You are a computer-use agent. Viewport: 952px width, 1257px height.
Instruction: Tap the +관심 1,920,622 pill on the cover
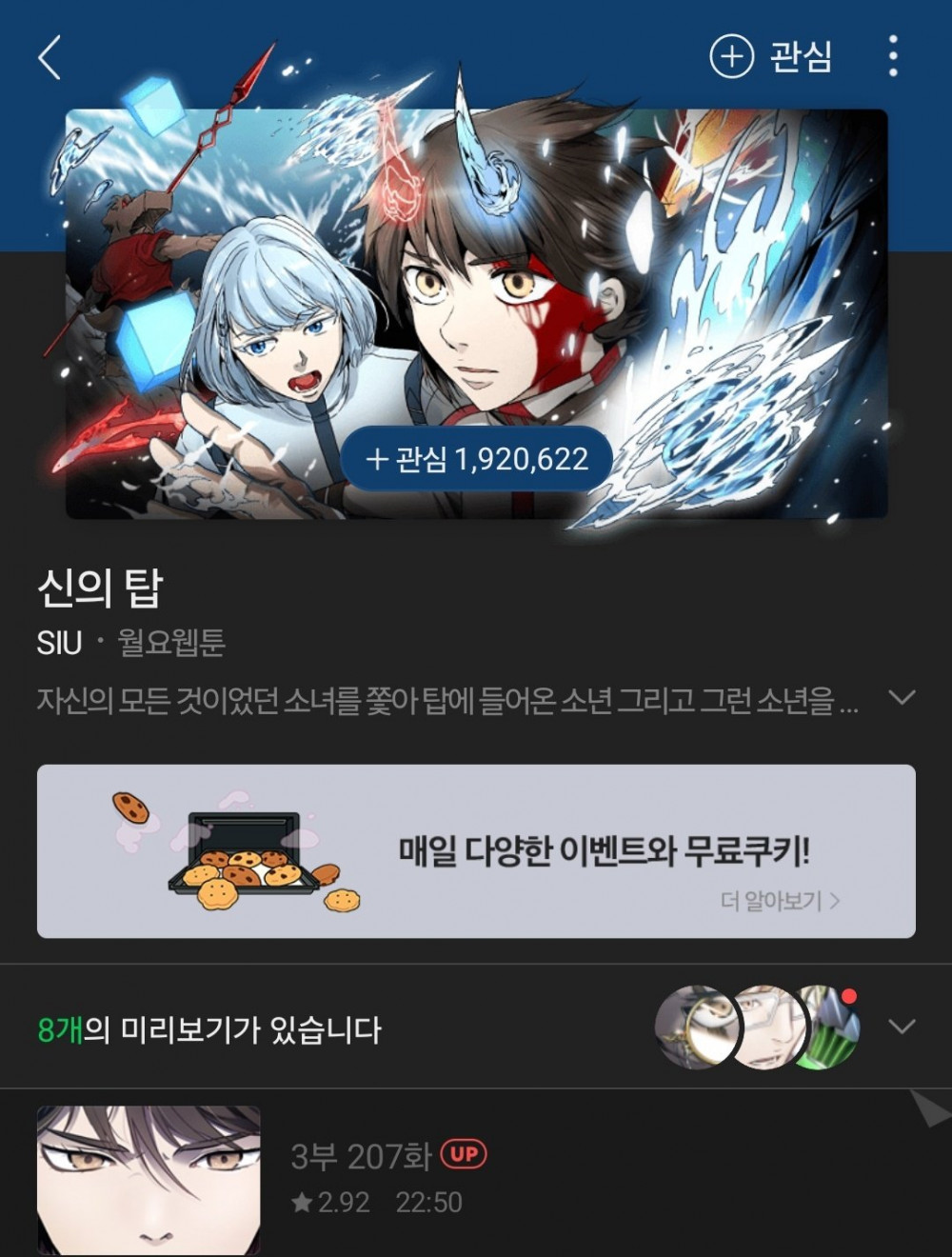(477, 460)
